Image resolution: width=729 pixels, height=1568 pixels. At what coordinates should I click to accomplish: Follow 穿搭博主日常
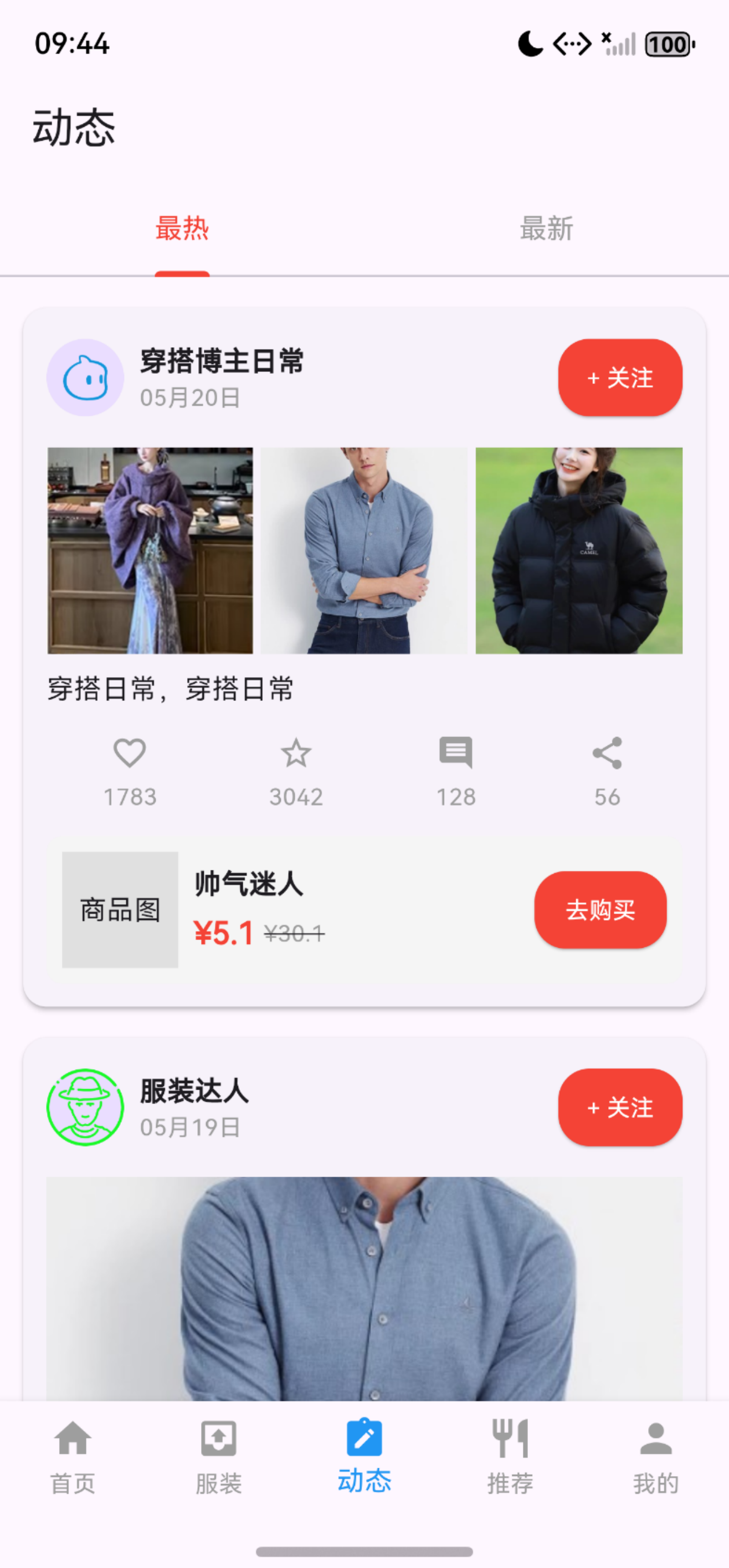619,378
